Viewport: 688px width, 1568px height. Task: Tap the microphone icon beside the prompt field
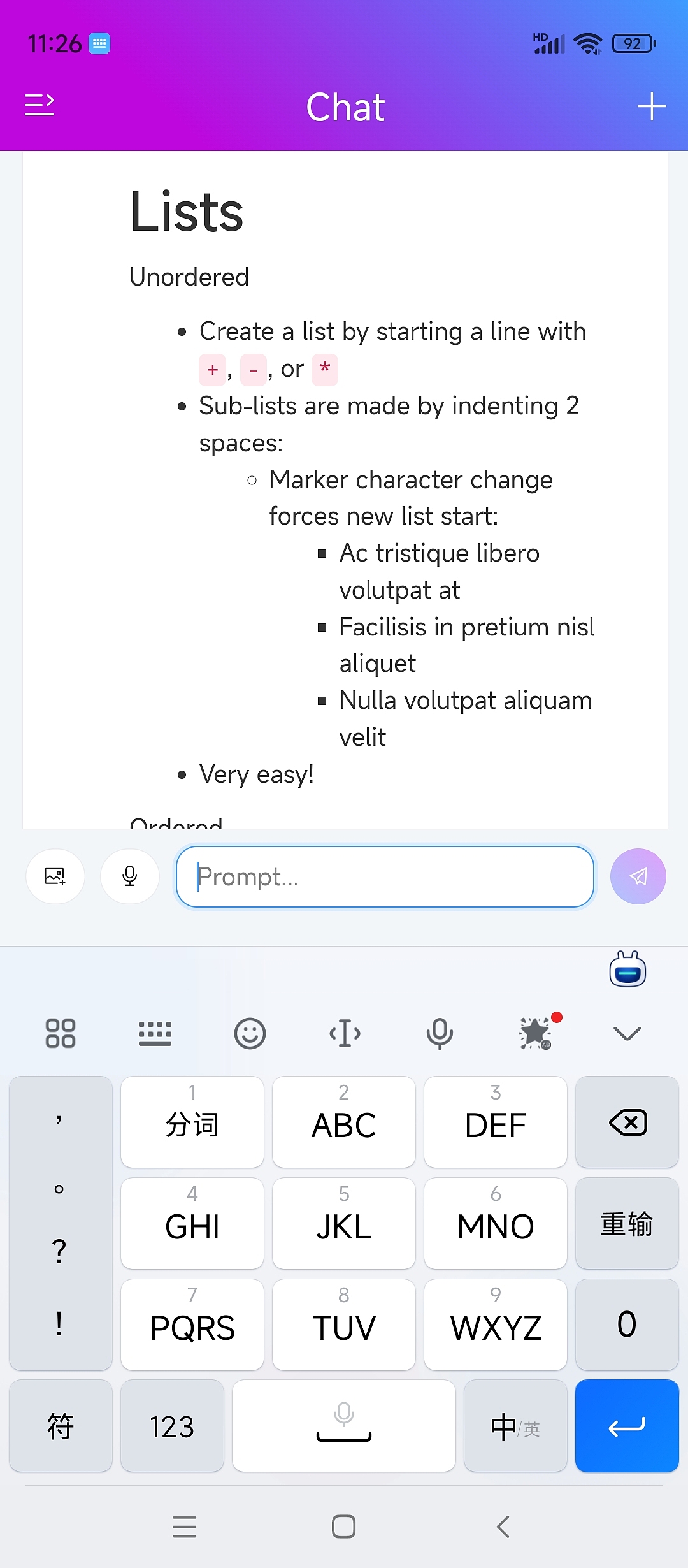pos(129,876)
